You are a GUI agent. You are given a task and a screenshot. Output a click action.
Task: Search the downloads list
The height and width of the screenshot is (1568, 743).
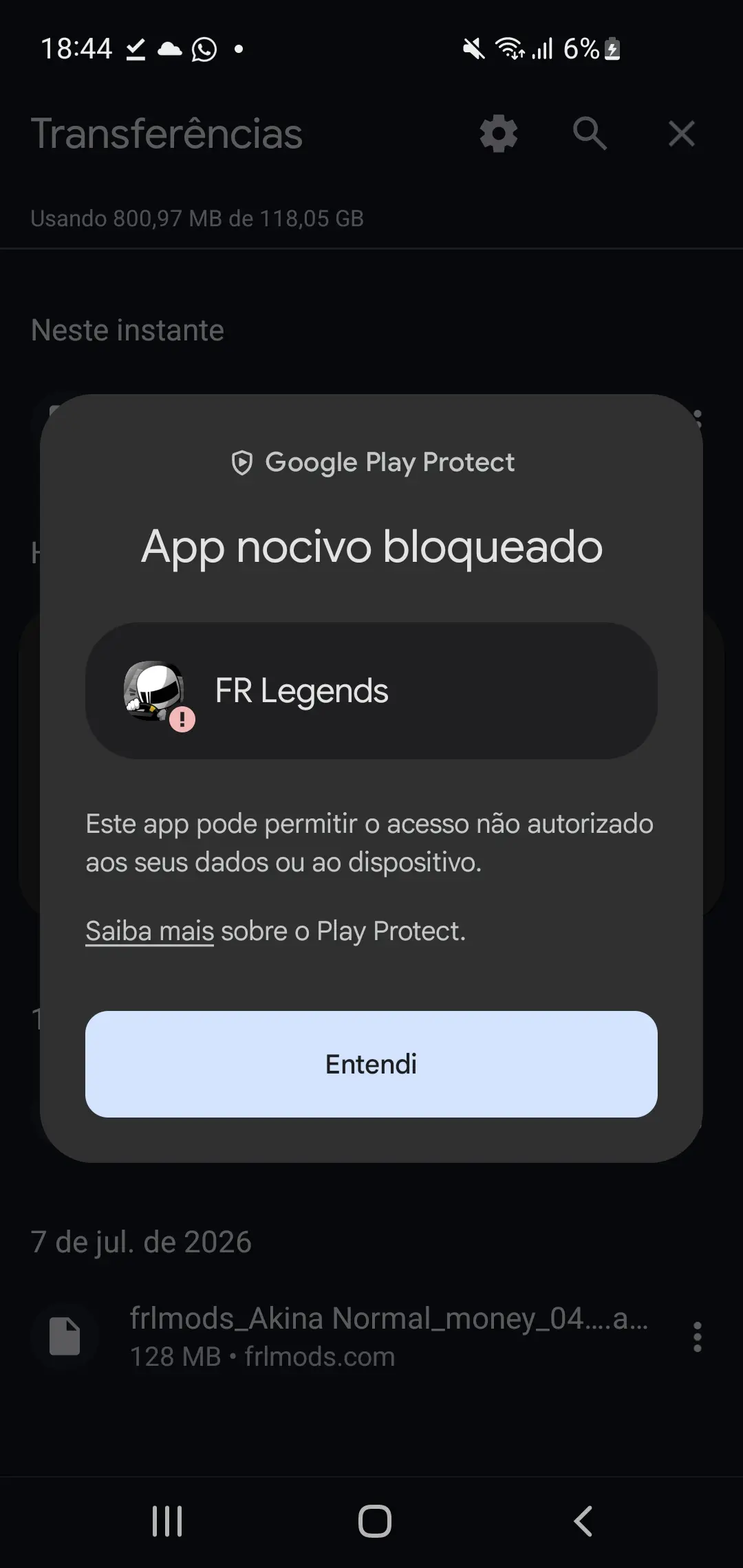pyautogui.click(x=590, y=133)
